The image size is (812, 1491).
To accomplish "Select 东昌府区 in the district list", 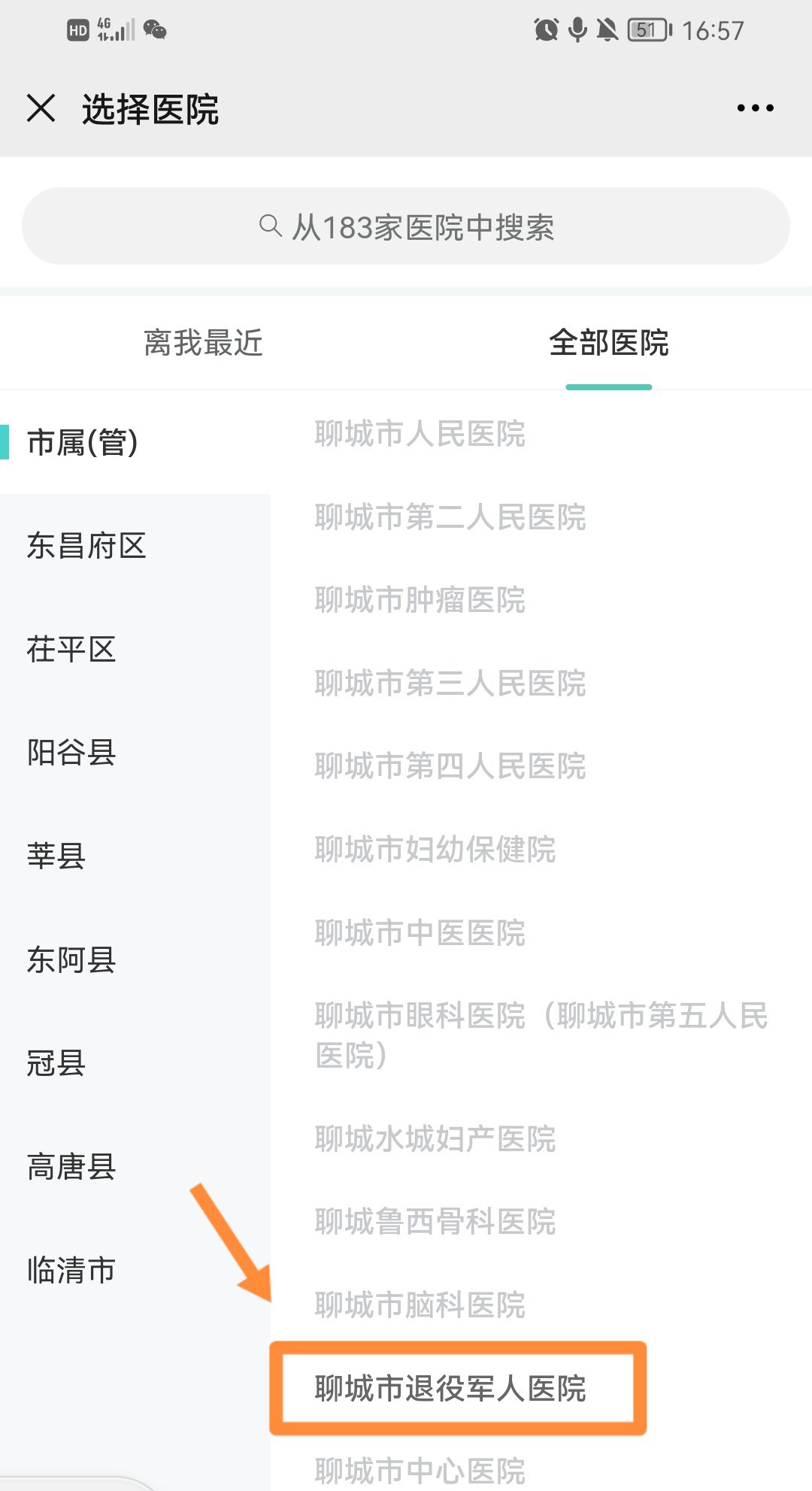I will point(86,546).
